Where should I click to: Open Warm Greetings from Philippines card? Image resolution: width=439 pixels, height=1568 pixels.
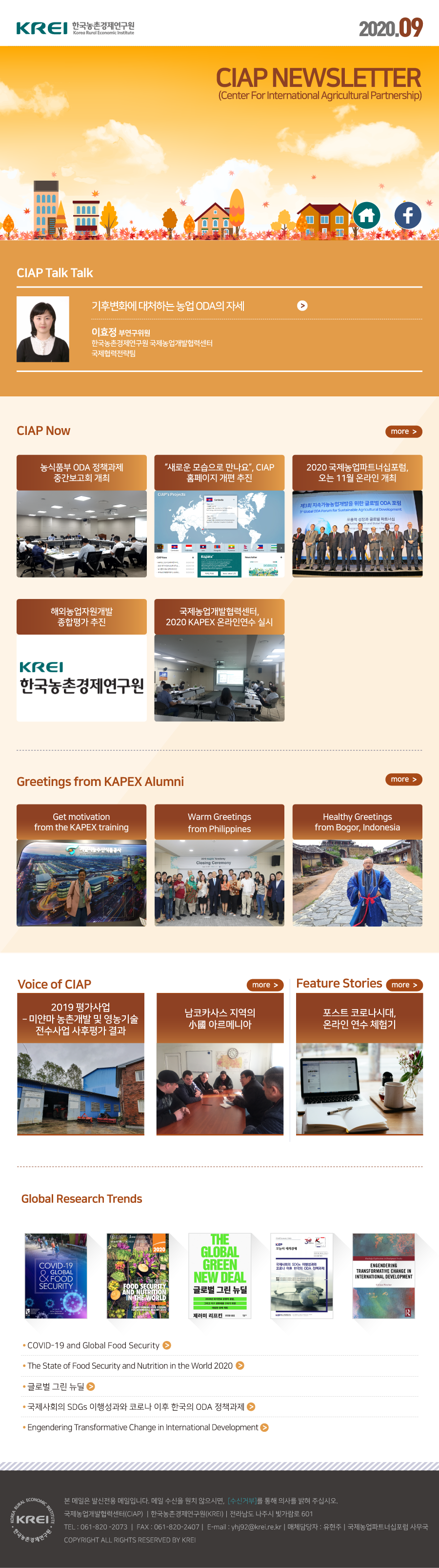219,865
